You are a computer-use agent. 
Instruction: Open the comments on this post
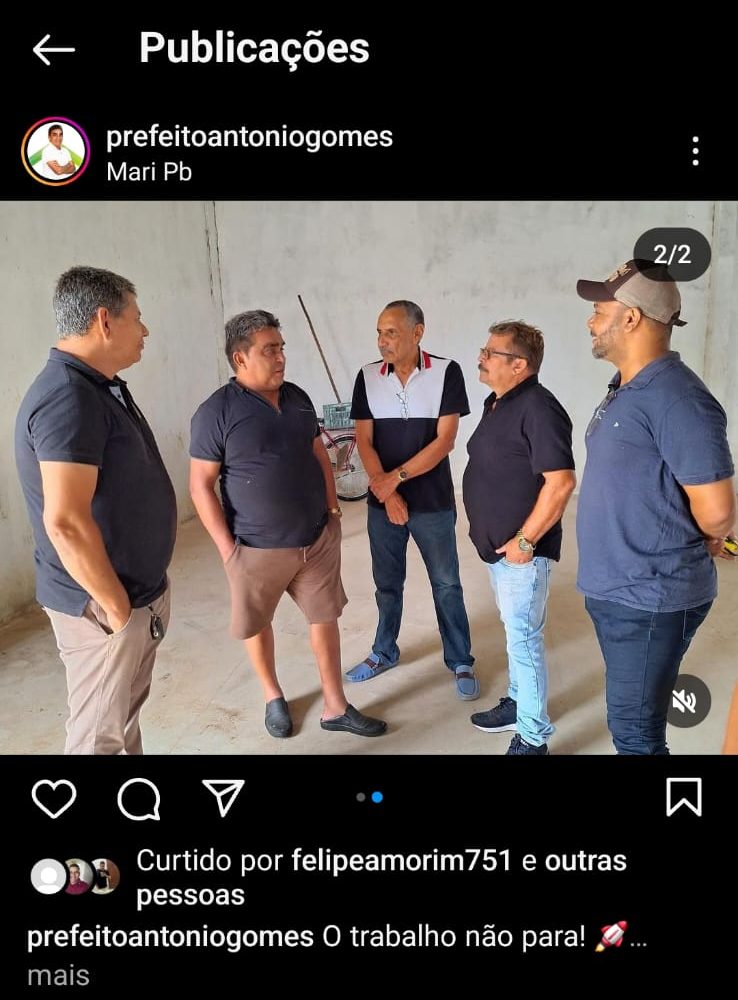139,798
